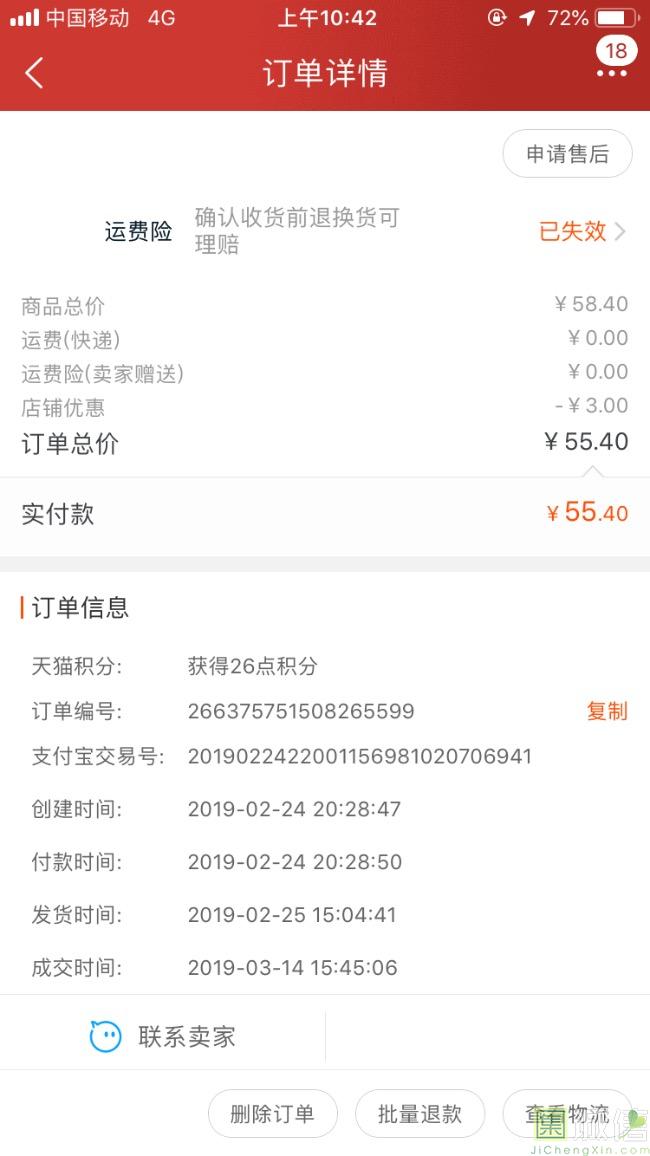The height and width of the screenshot is (1156, 650).
Task: Go back using the top-left arrow
Action: 34,73
